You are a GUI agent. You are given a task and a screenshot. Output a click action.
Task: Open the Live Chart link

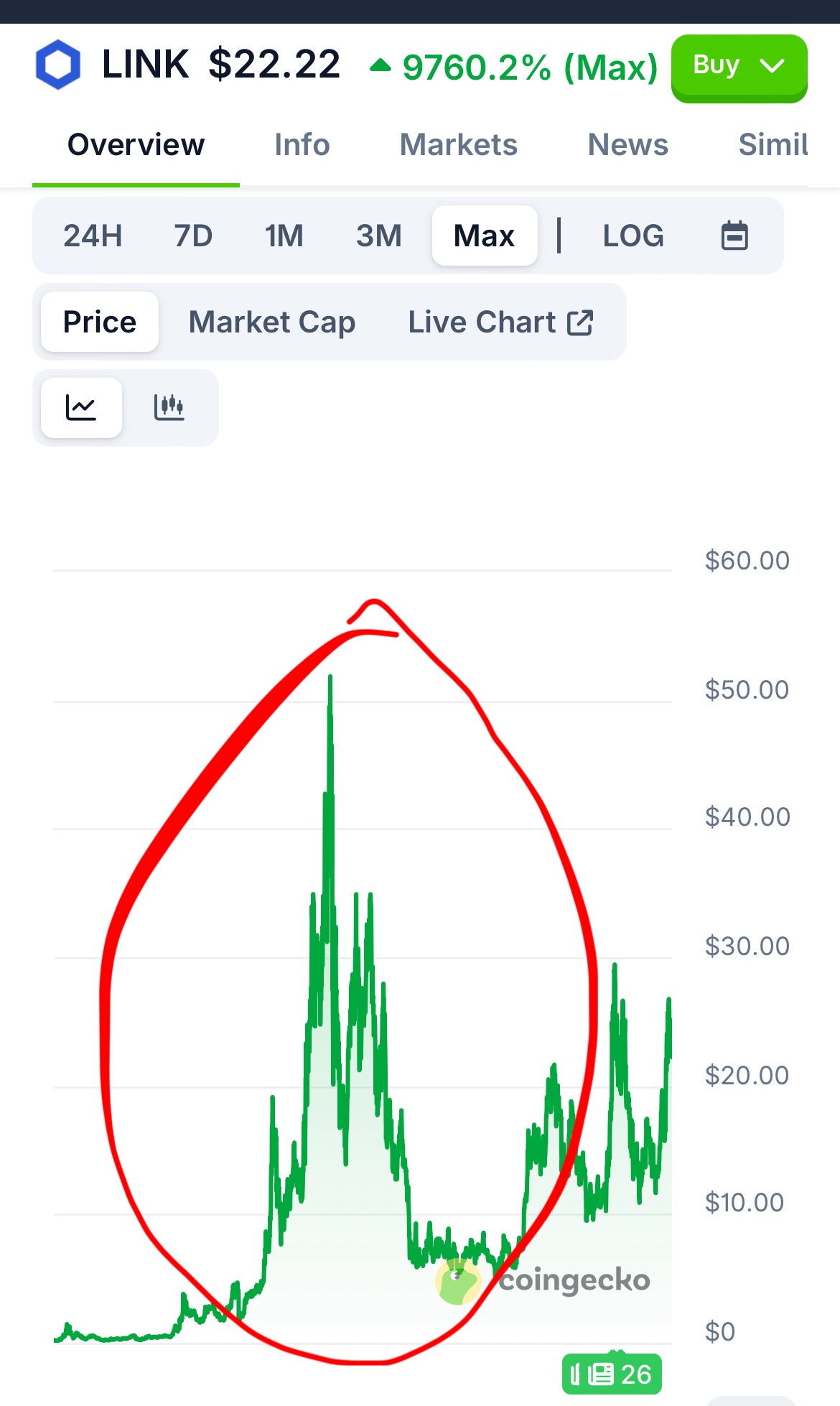pyautogui.click(x=500, y=322)
